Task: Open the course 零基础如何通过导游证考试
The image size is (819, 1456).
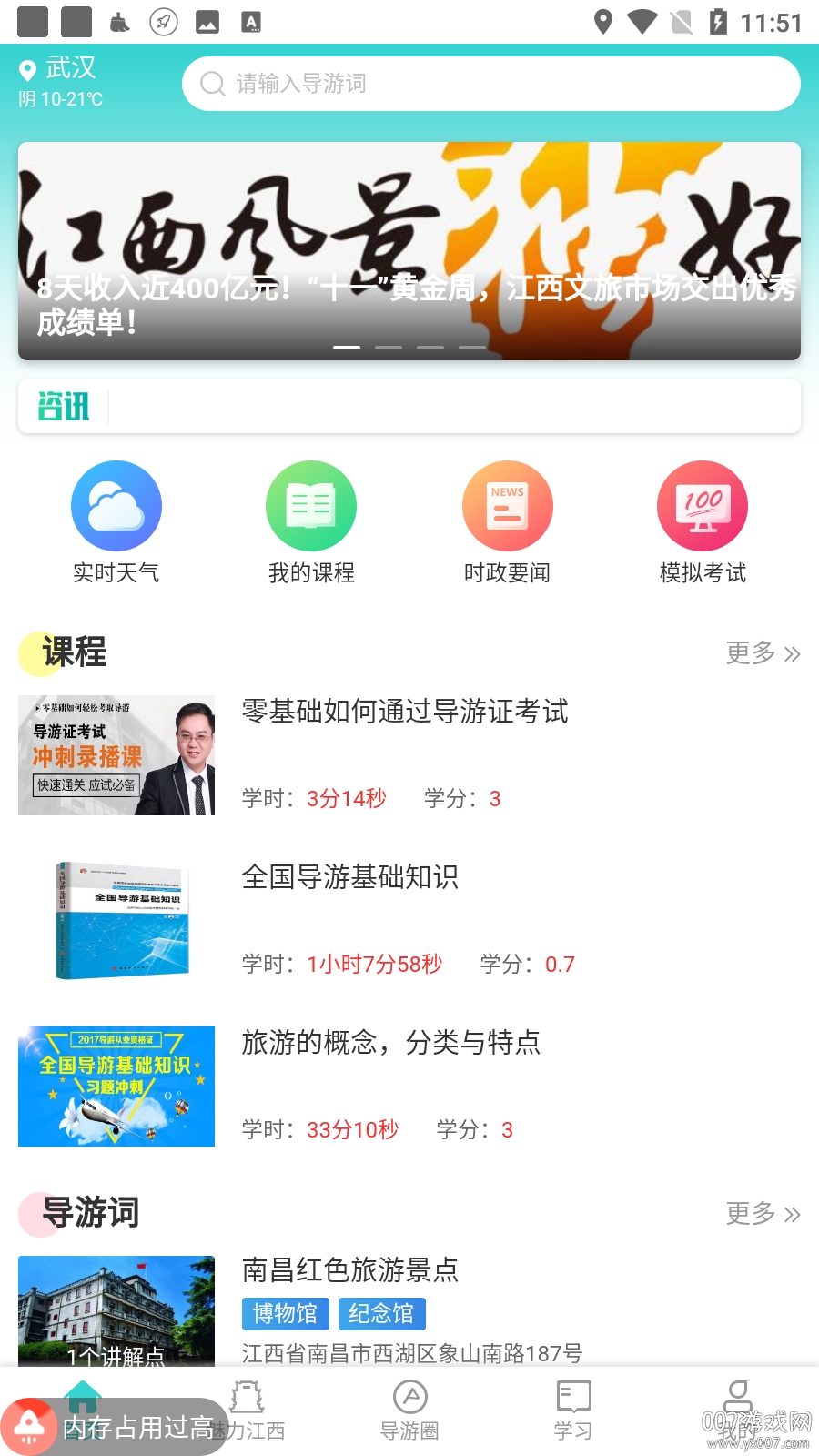Action: (405, 713)
